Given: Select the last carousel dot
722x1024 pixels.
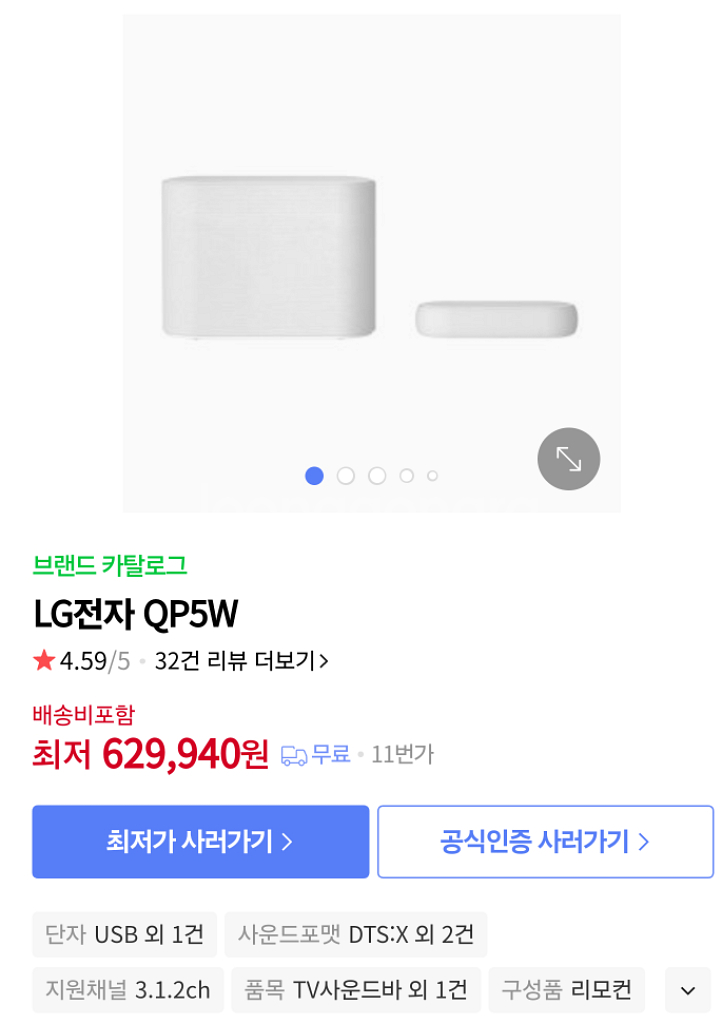Looking at the screenshot, I should (x=432, y=476).
